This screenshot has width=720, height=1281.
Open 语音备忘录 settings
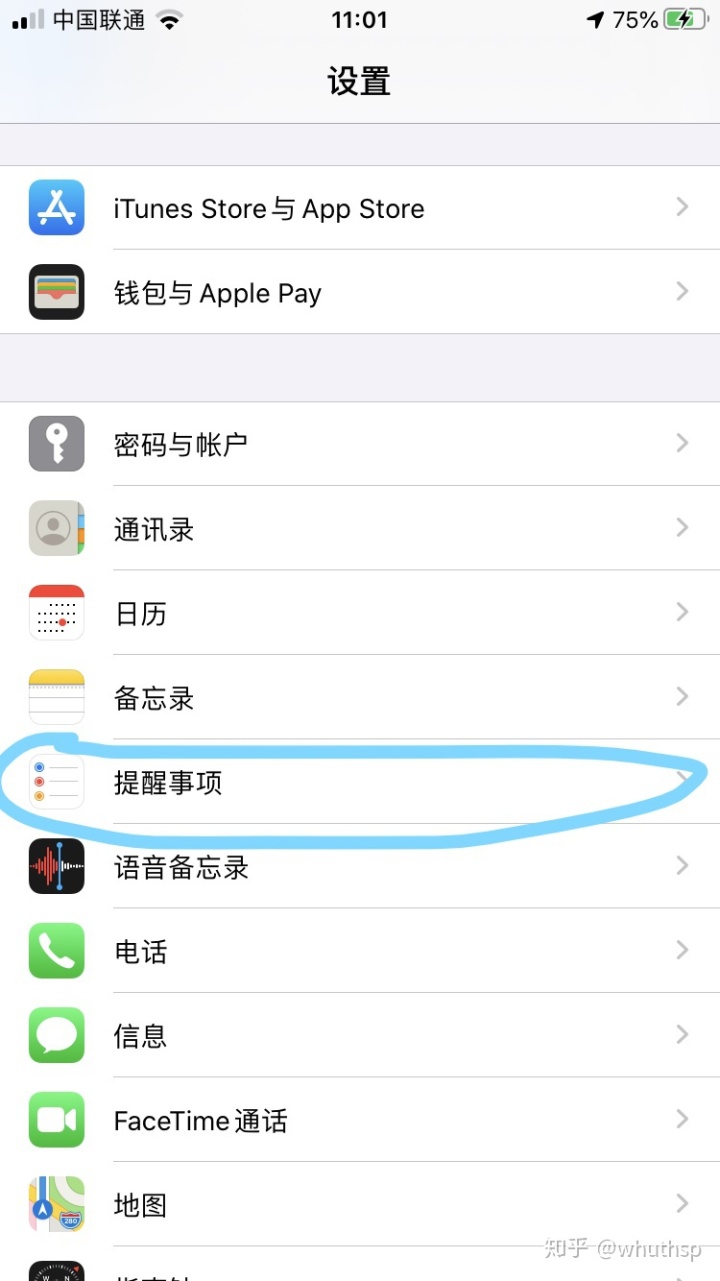coord(360,866)
